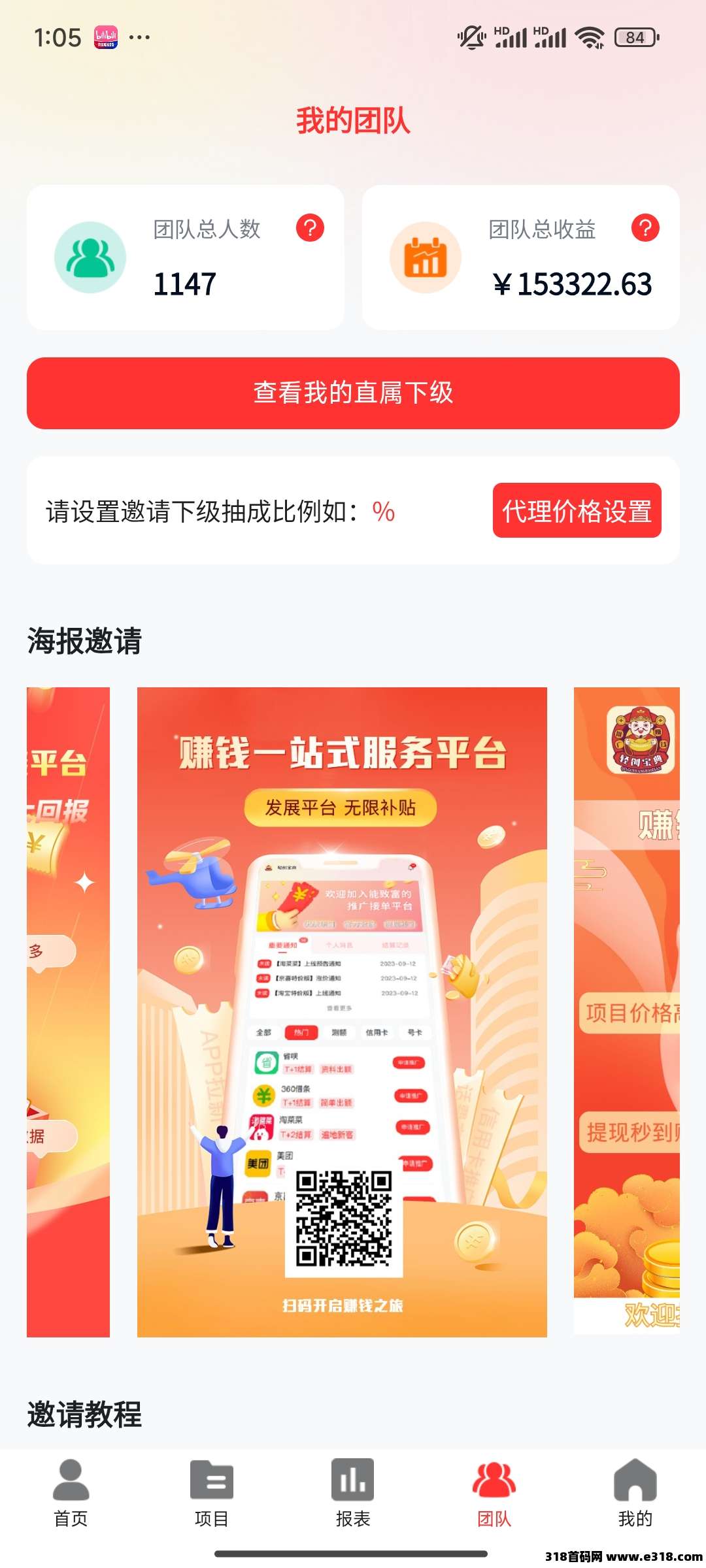
Task: Switch to 我的 tab
Action: click(x=635, y=1493)
